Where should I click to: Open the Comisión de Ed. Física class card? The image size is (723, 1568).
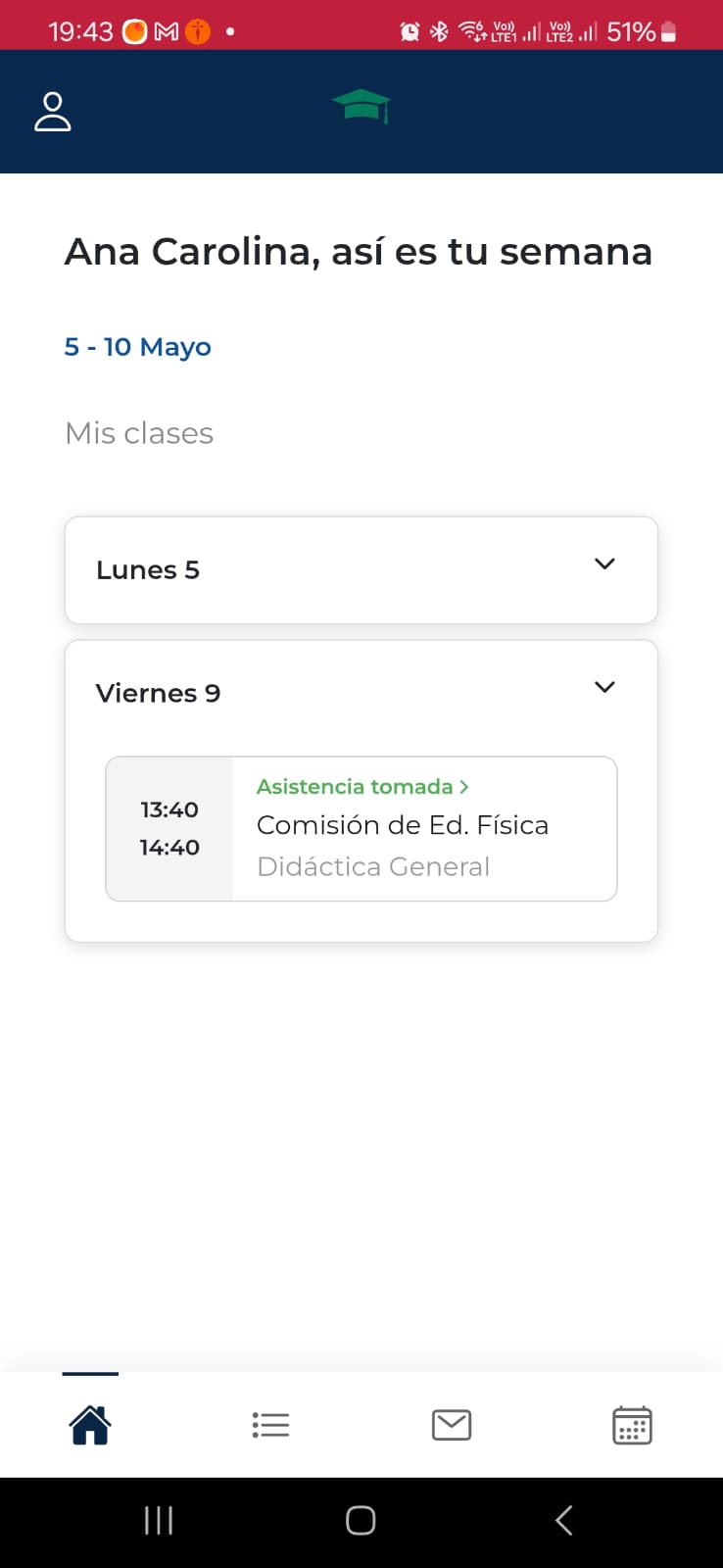[402, 826]
